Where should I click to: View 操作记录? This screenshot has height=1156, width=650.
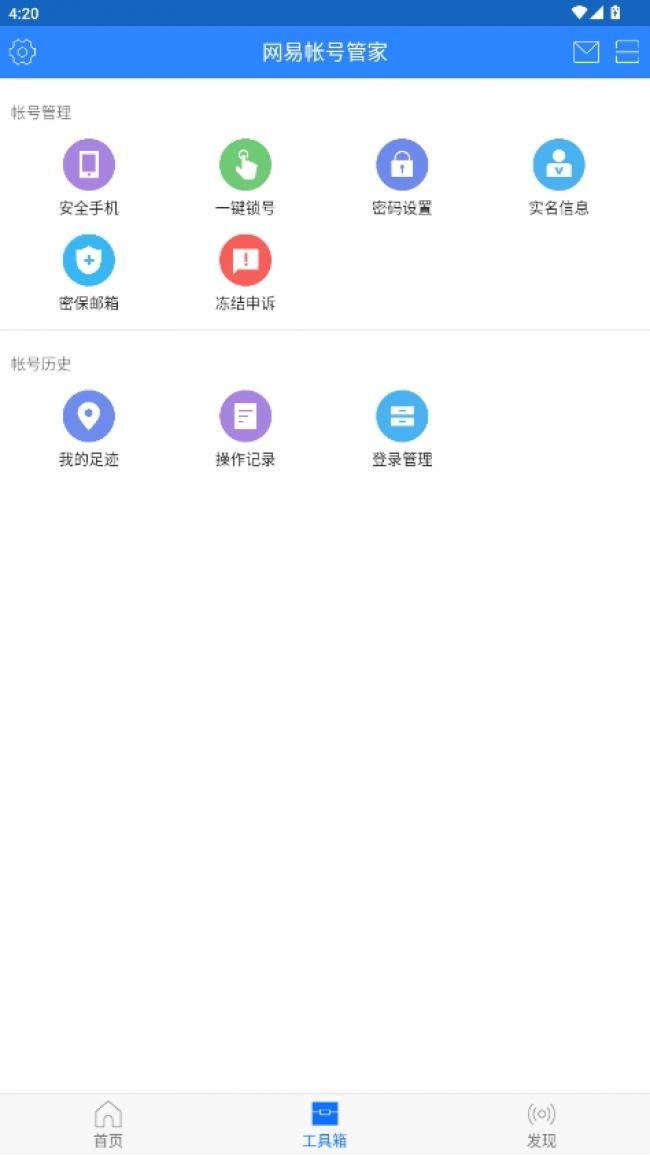tap(245, 429)
